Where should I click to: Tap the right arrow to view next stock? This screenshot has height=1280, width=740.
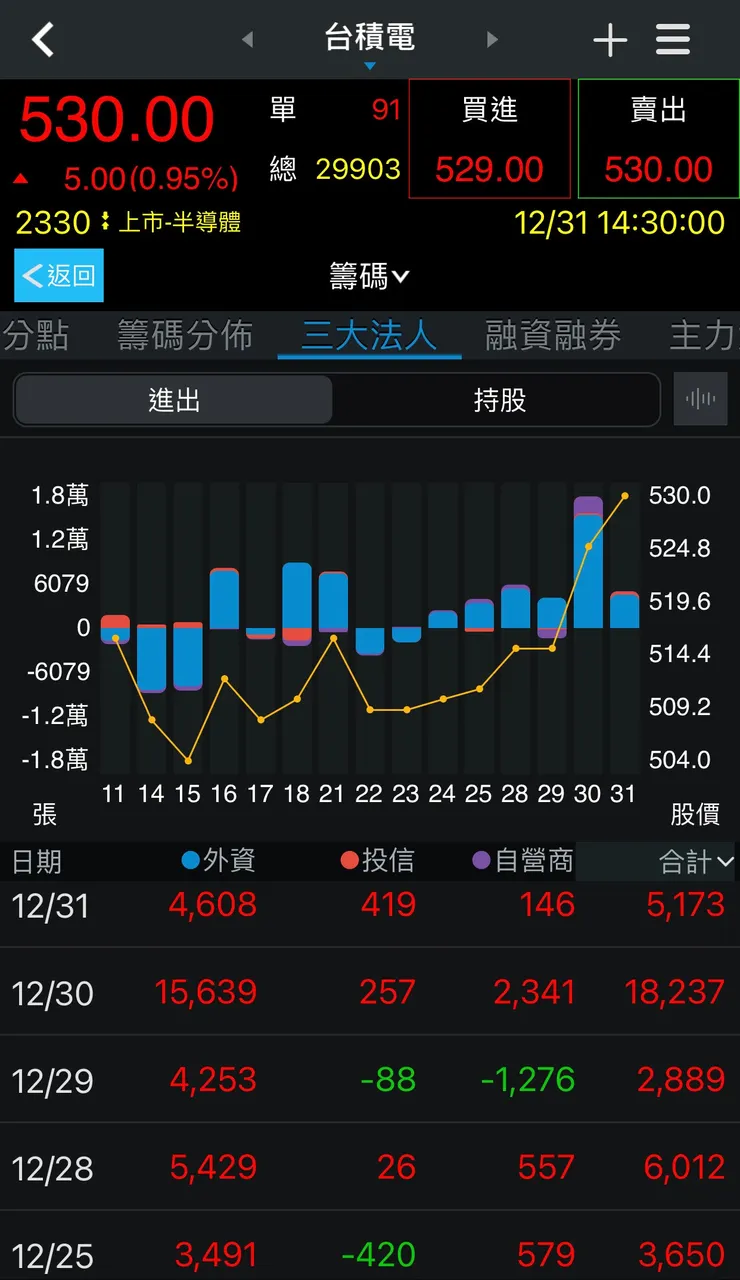pos(492,39)
